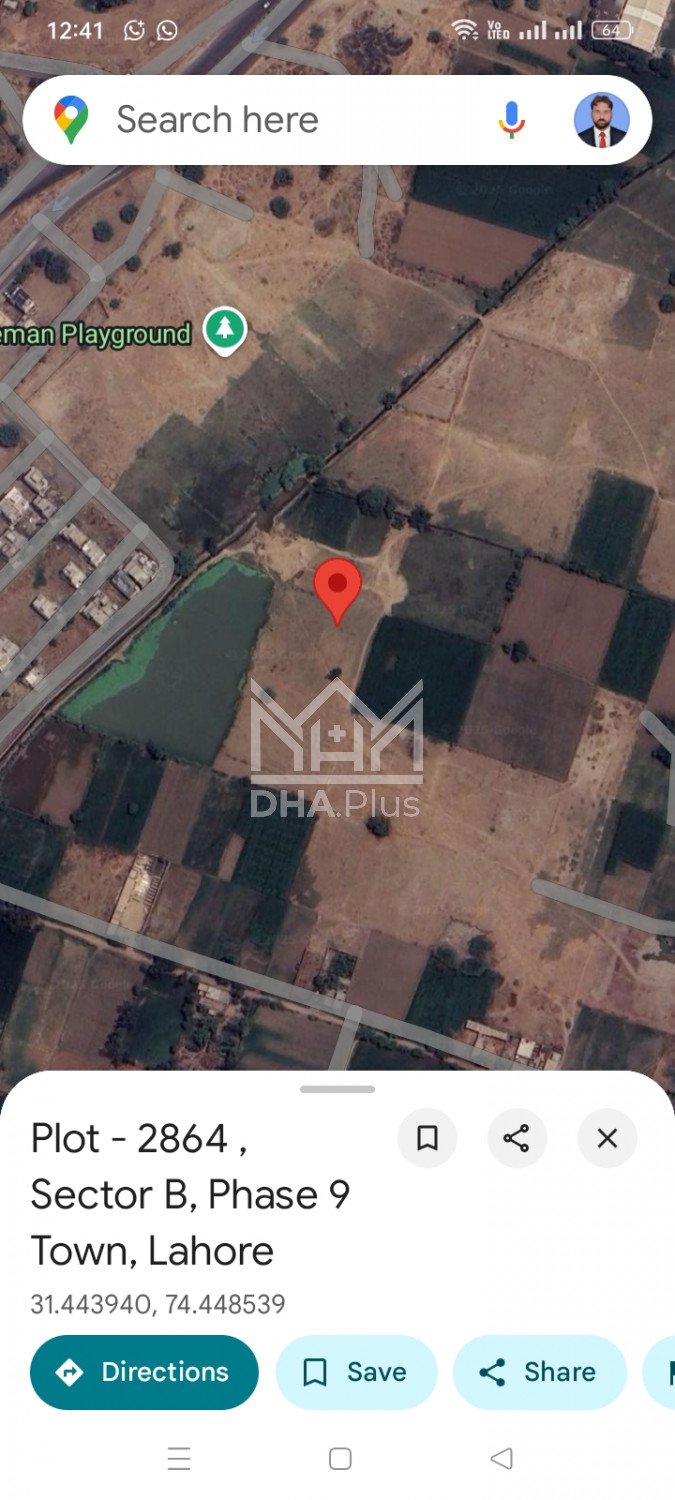Select the Playground park marker on the map
Screen dimensions: 675x1500
(x=225, y=329)
